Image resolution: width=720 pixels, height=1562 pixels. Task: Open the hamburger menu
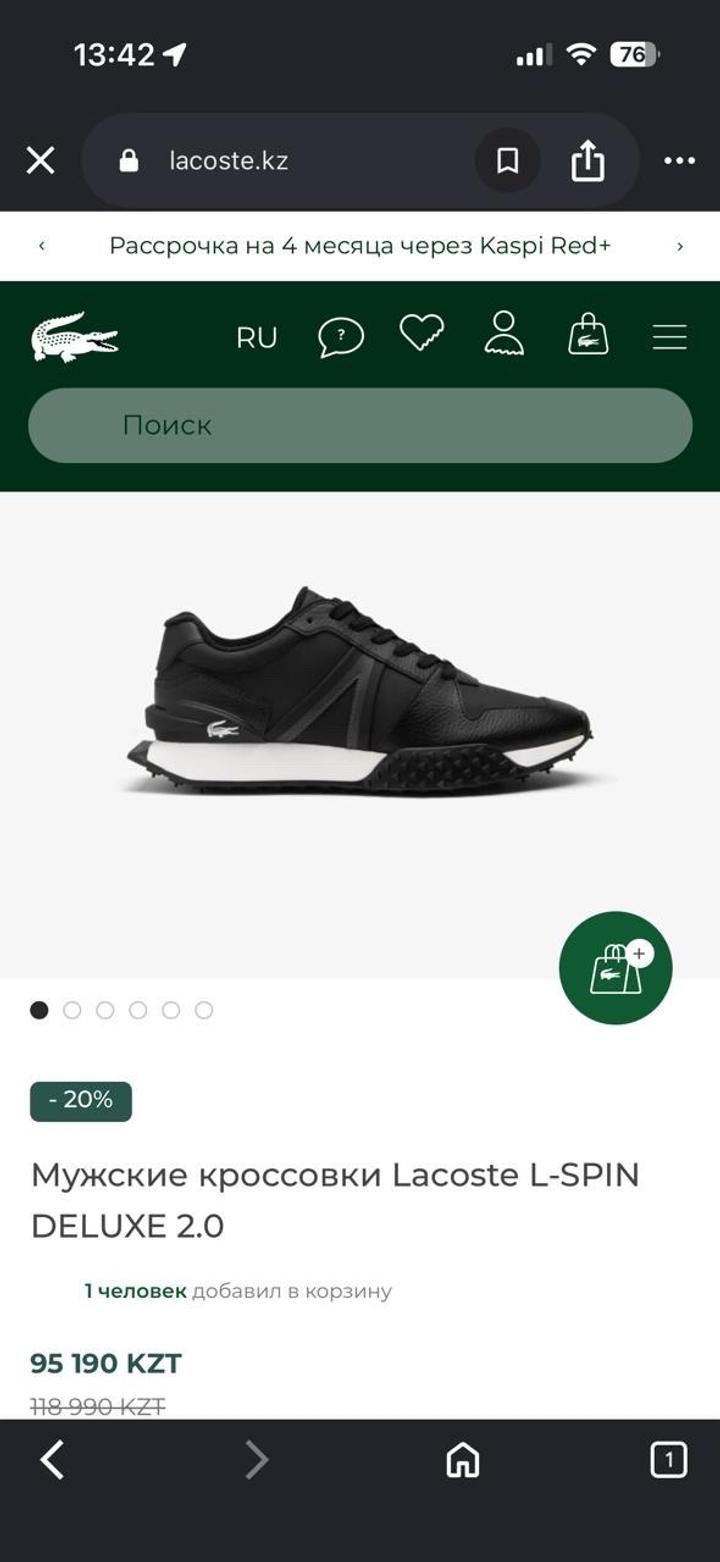(669, 337)
